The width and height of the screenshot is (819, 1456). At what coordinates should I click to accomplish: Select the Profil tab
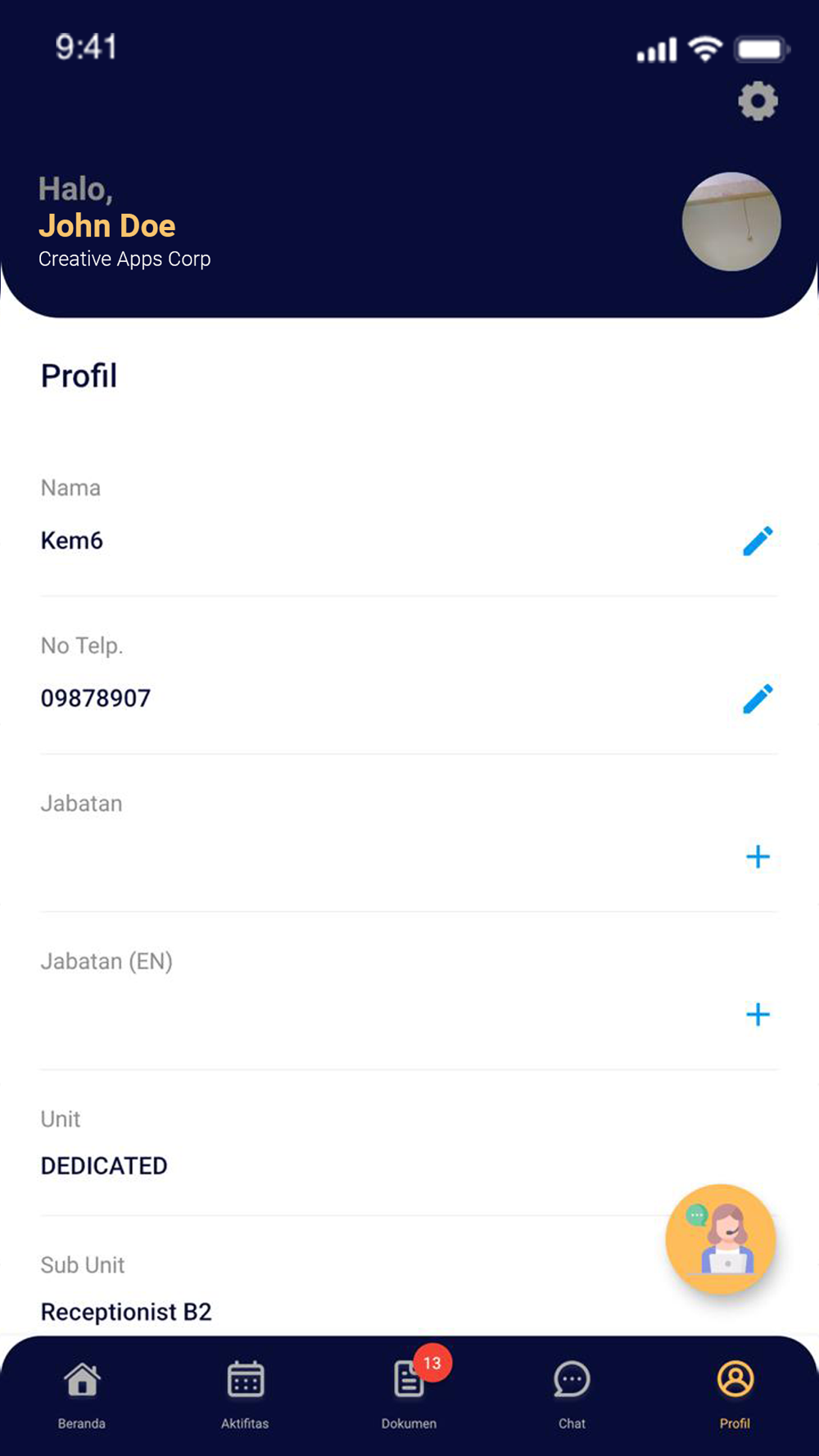pos(735,1394)
